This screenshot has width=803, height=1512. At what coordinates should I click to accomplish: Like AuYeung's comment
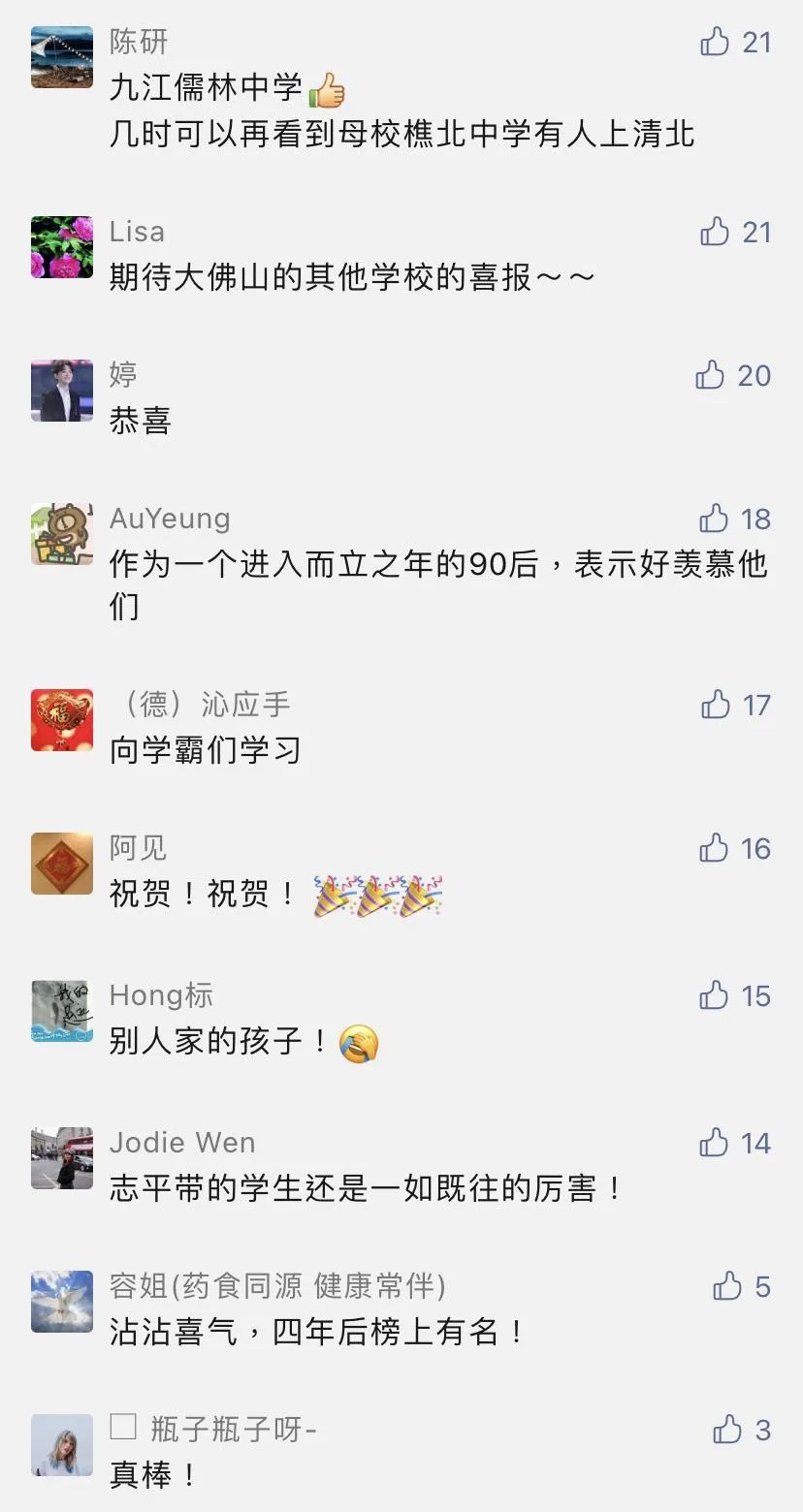[714, 519]
